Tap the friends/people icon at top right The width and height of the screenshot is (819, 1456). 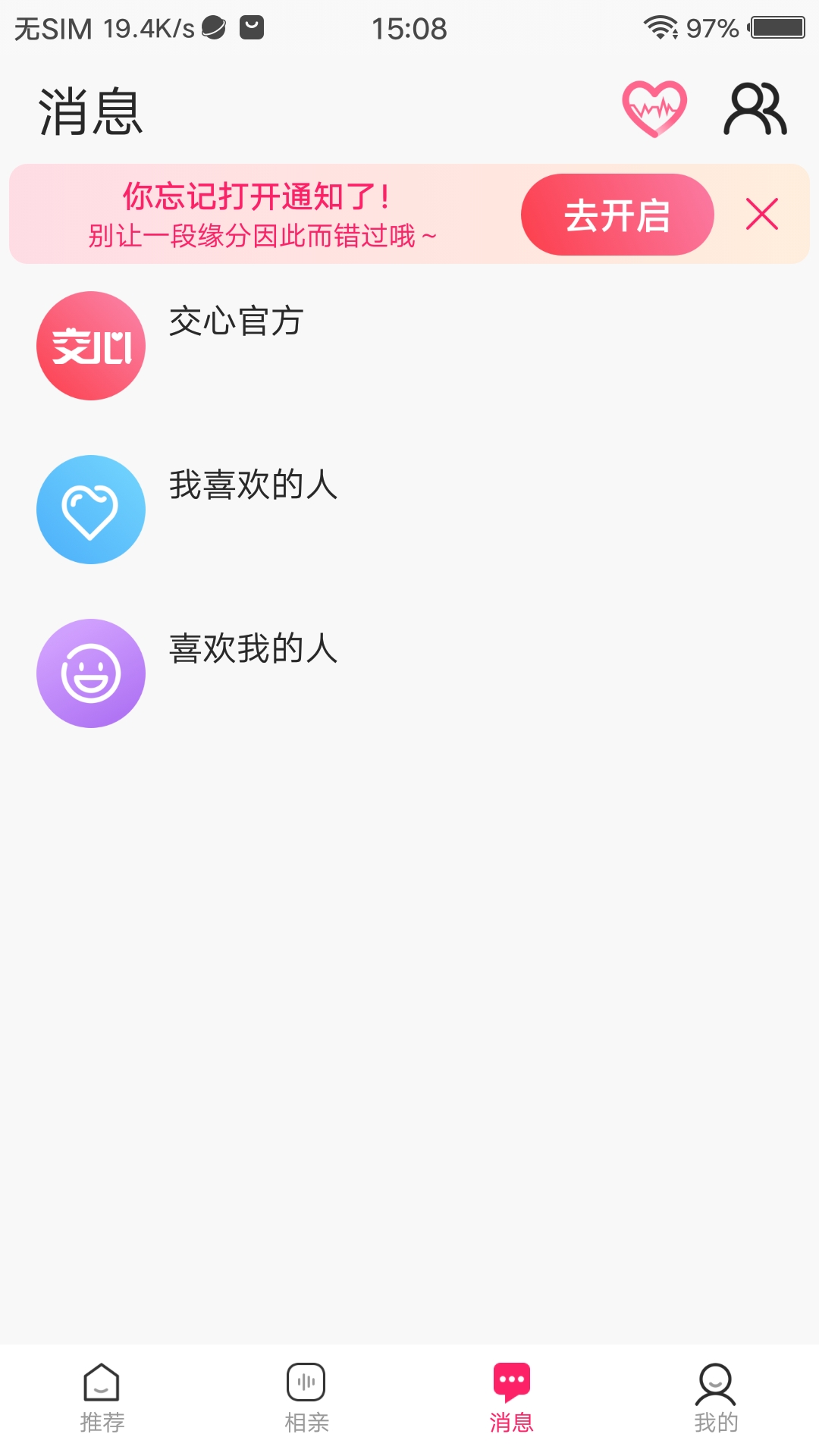(756, 108)
